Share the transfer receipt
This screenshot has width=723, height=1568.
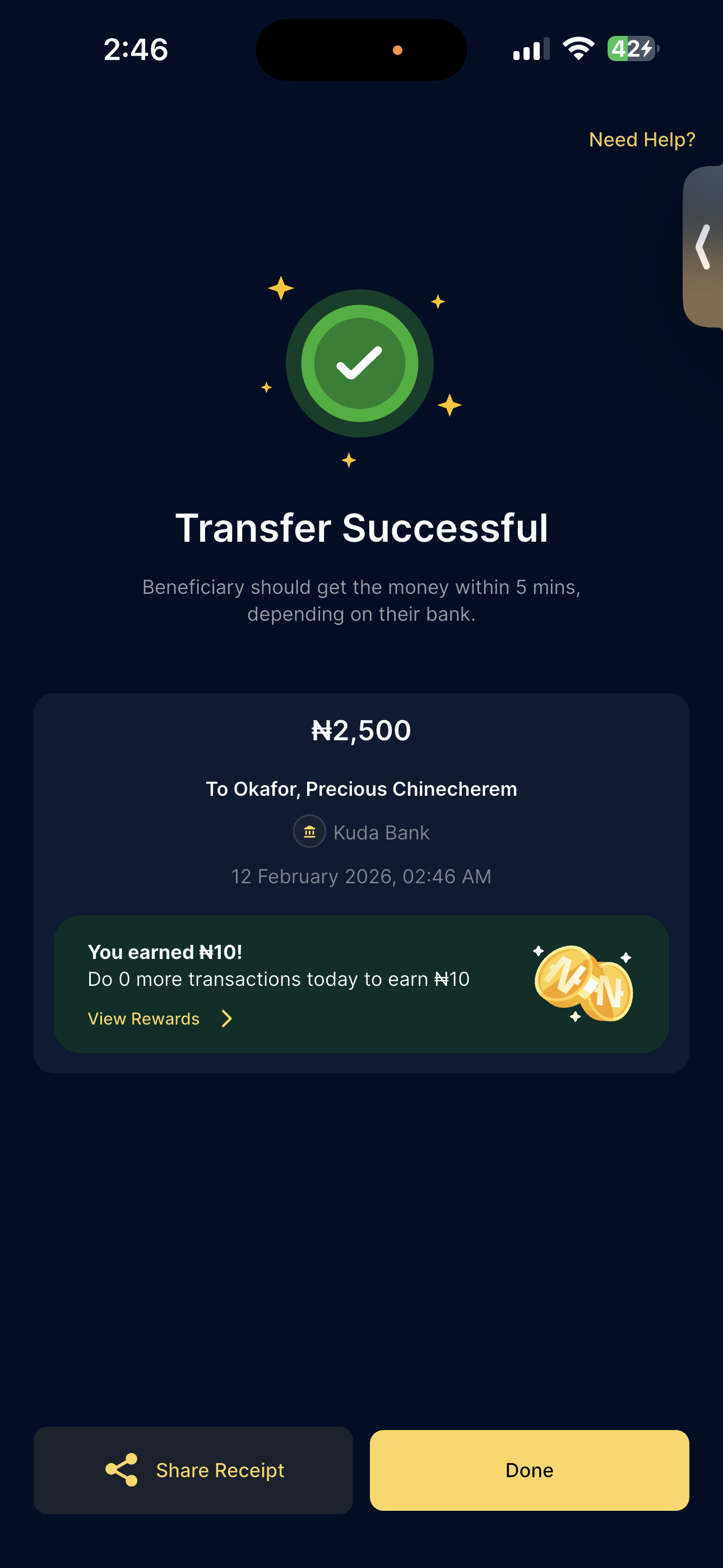(193, 1470)
